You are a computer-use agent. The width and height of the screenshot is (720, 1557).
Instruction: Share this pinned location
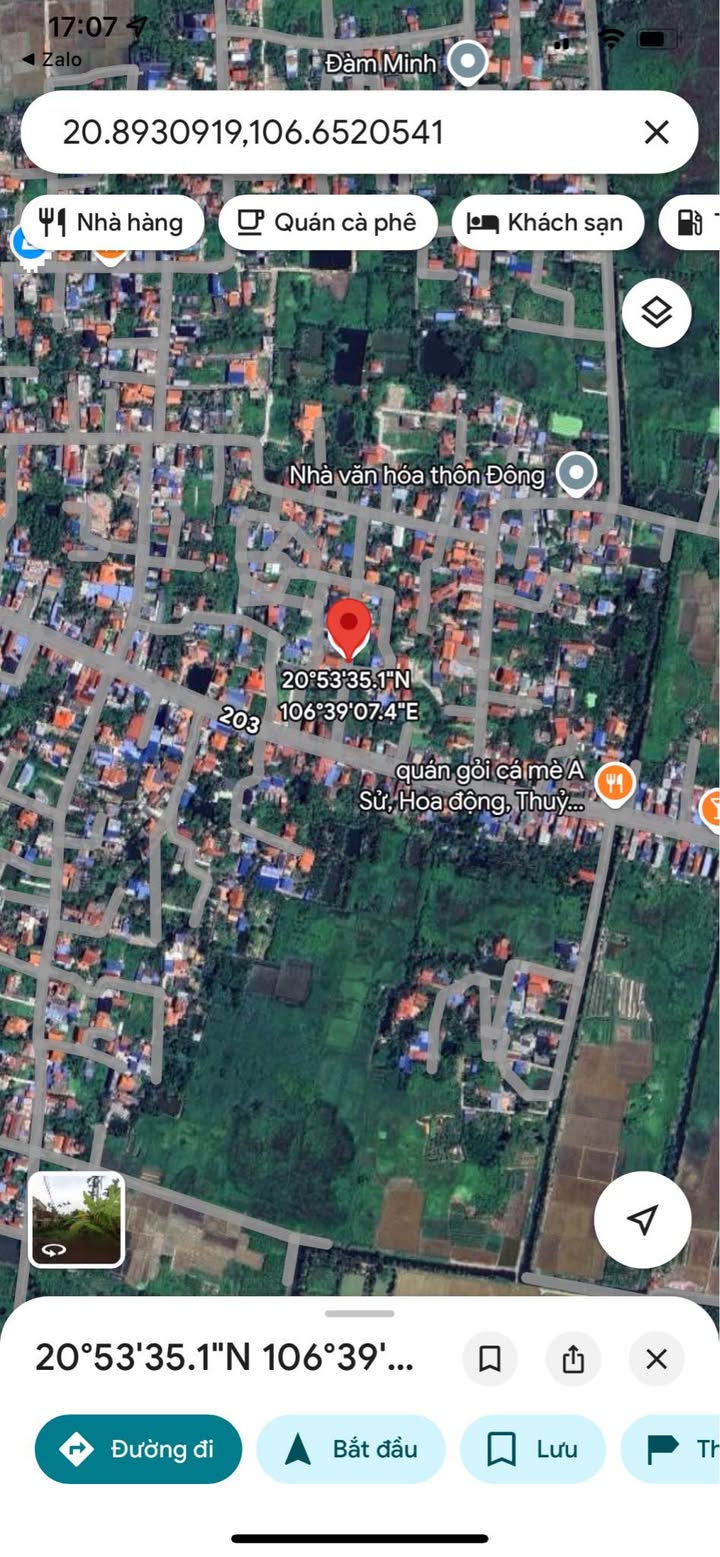[573, 1359]
